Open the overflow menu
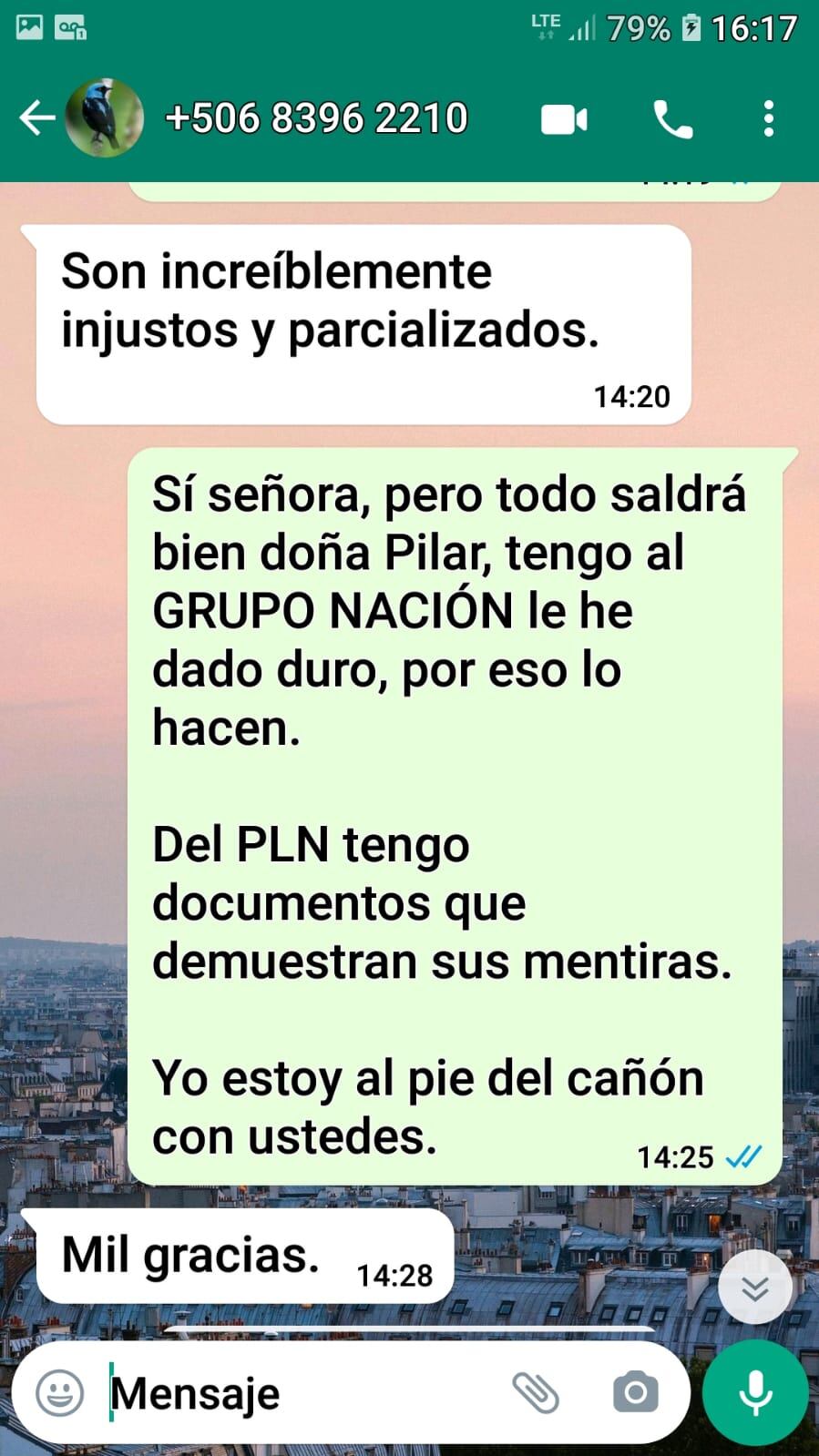819x1456 pixels. click(x=769, y=119)
